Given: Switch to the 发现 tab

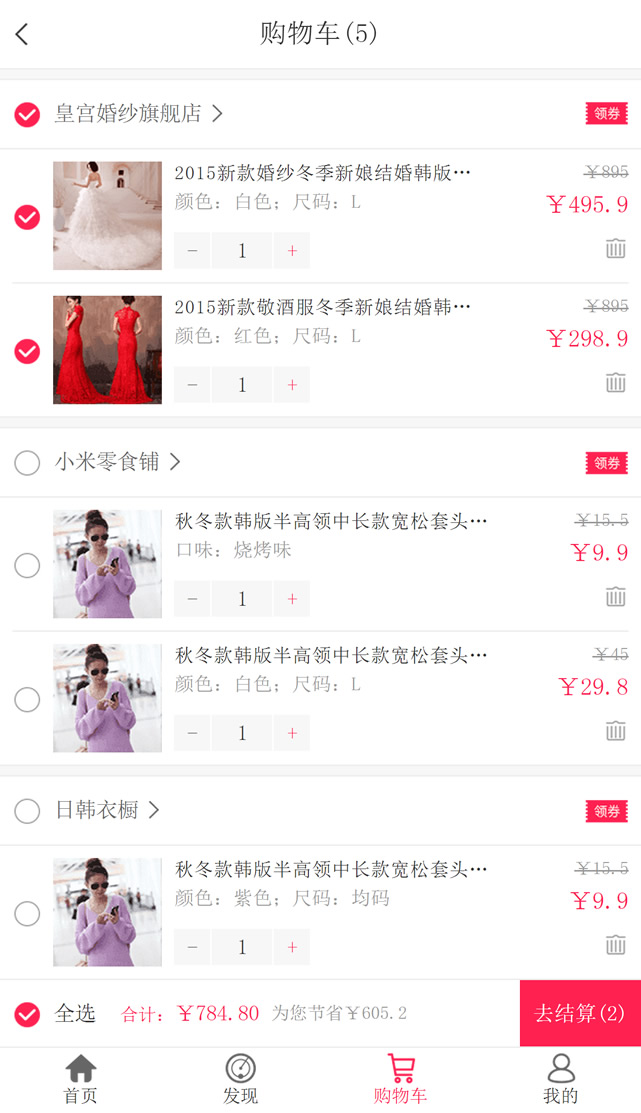Looking at the screenshot, I should (240, 1080).
